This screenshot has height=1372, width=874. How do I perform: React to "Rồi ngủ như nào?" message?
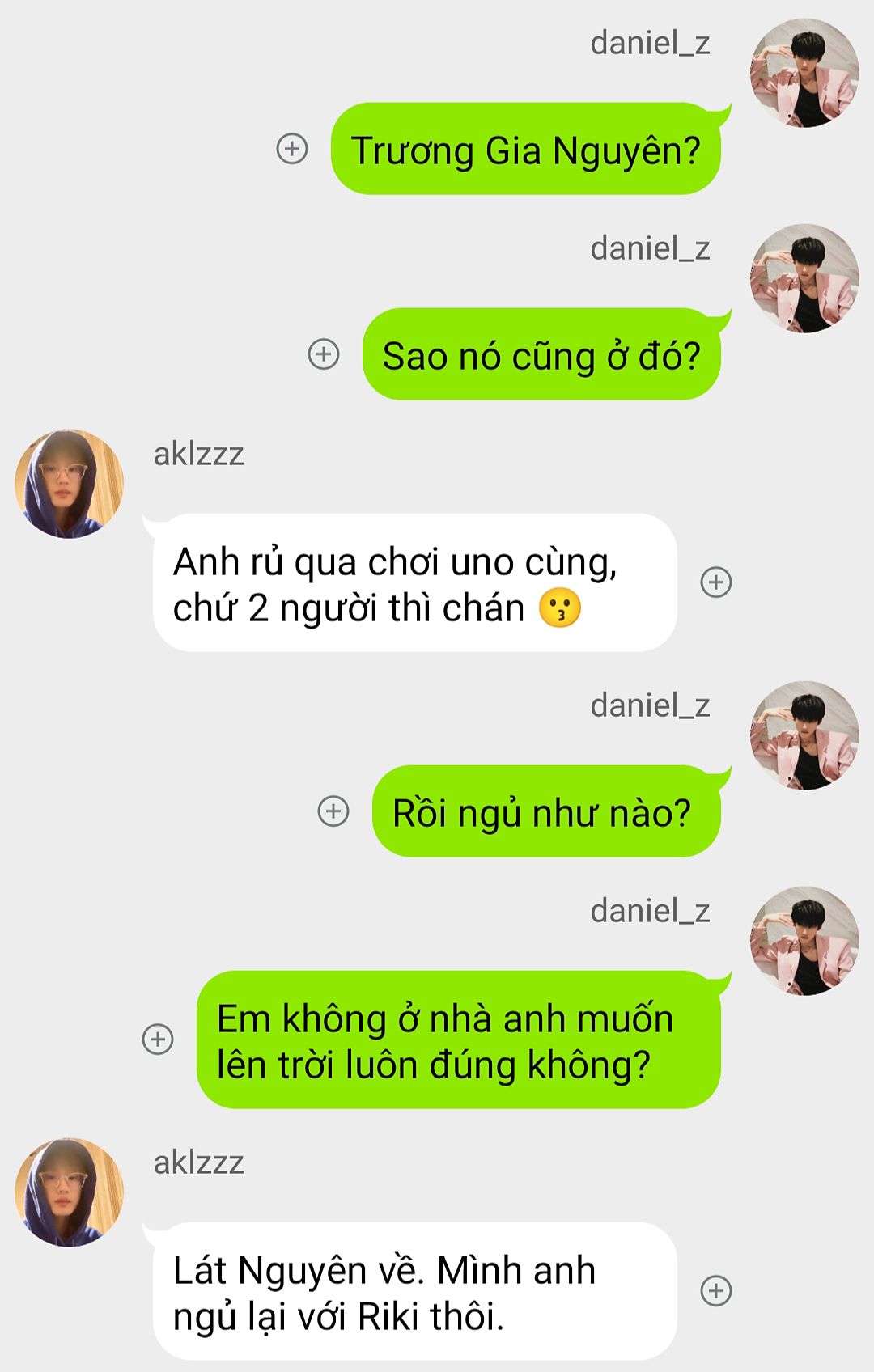(333, 811)
